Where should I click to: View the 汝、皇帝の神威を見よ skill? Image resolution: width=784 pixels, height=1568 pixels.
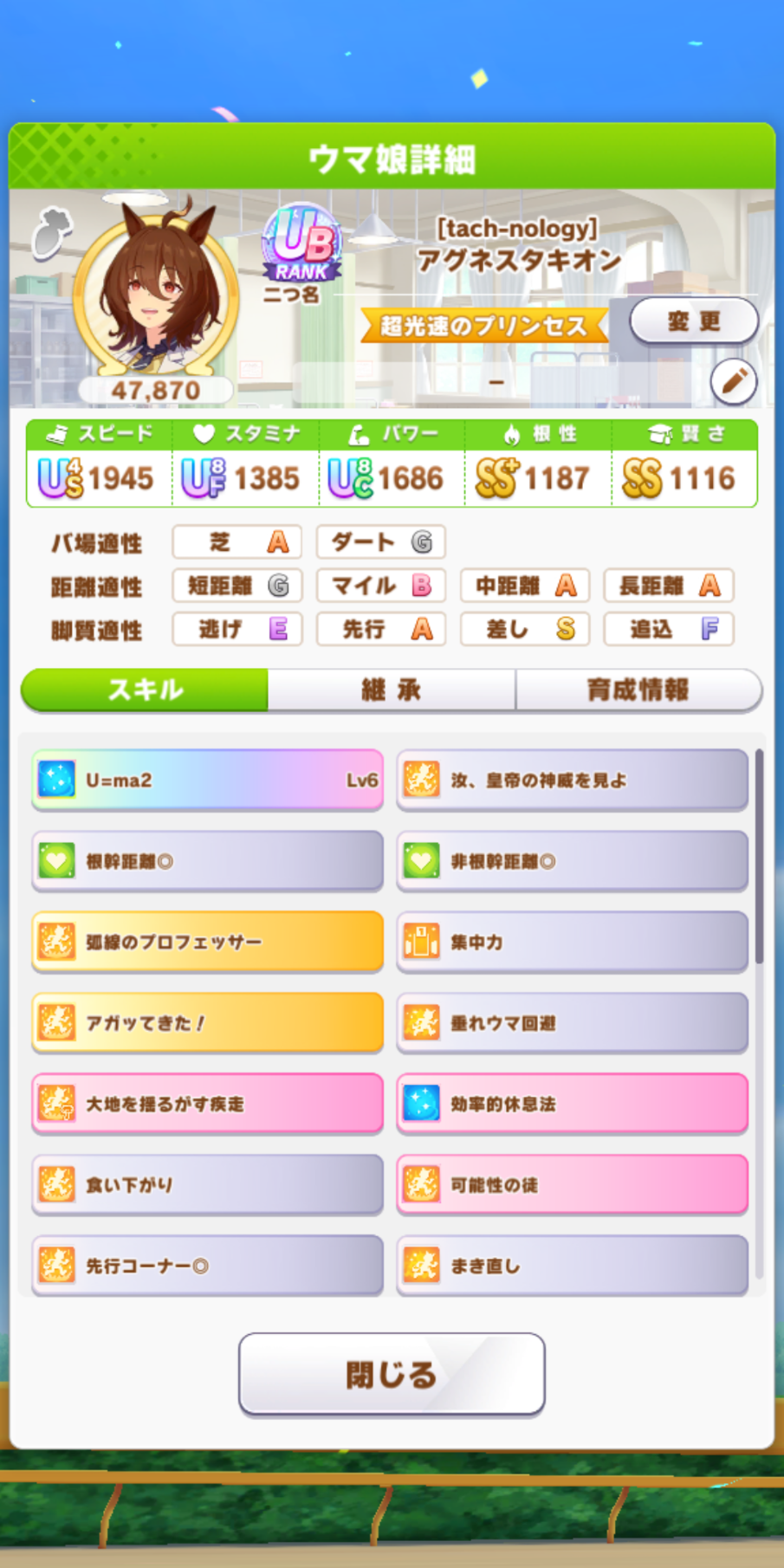[572, 780]
